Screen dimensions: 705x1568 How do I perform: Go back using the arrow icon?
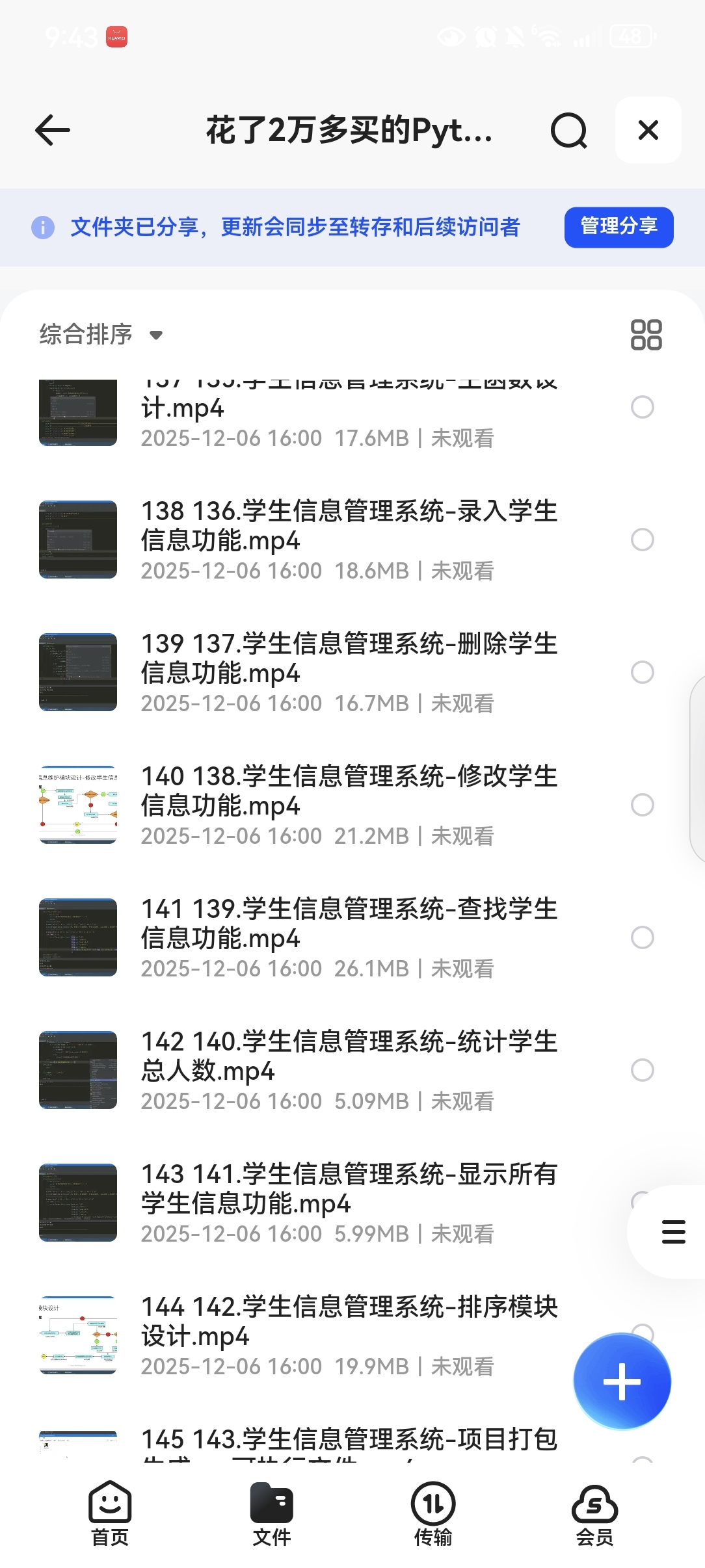click(x=52, y=131)
